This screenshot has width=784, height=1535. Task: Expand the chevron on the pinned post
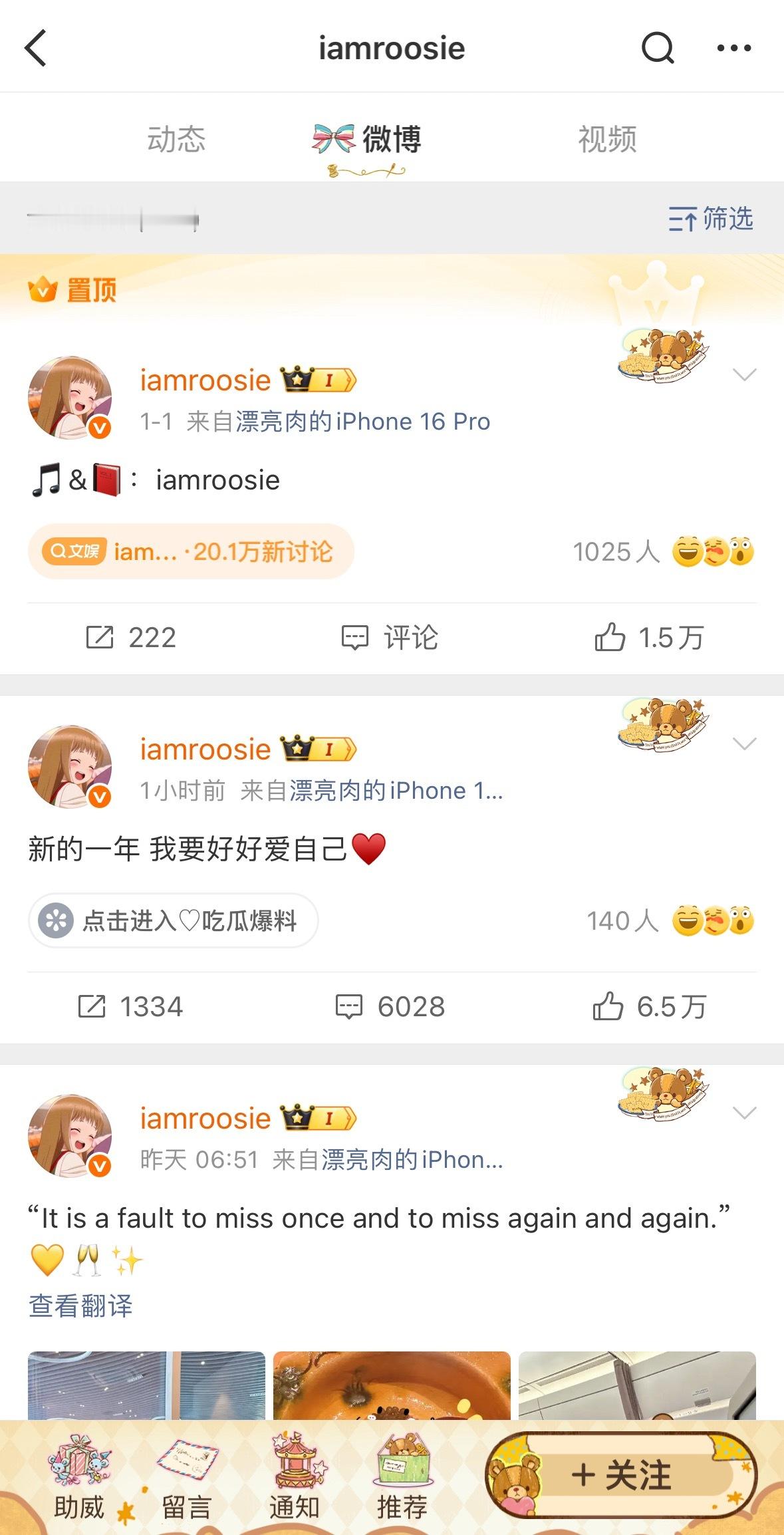(745, 374)
